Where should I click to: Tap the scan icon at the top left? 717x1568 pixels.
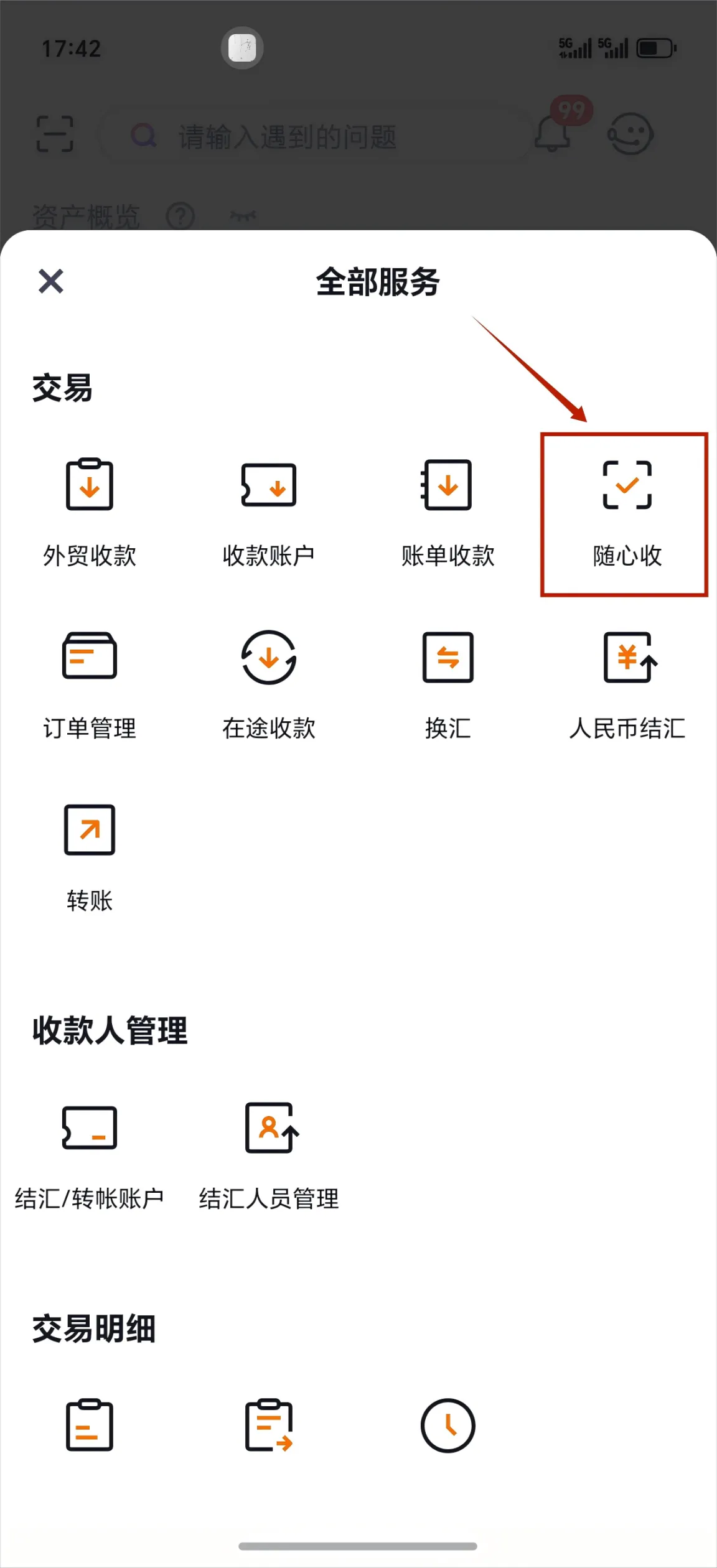[x=55, y=133]
